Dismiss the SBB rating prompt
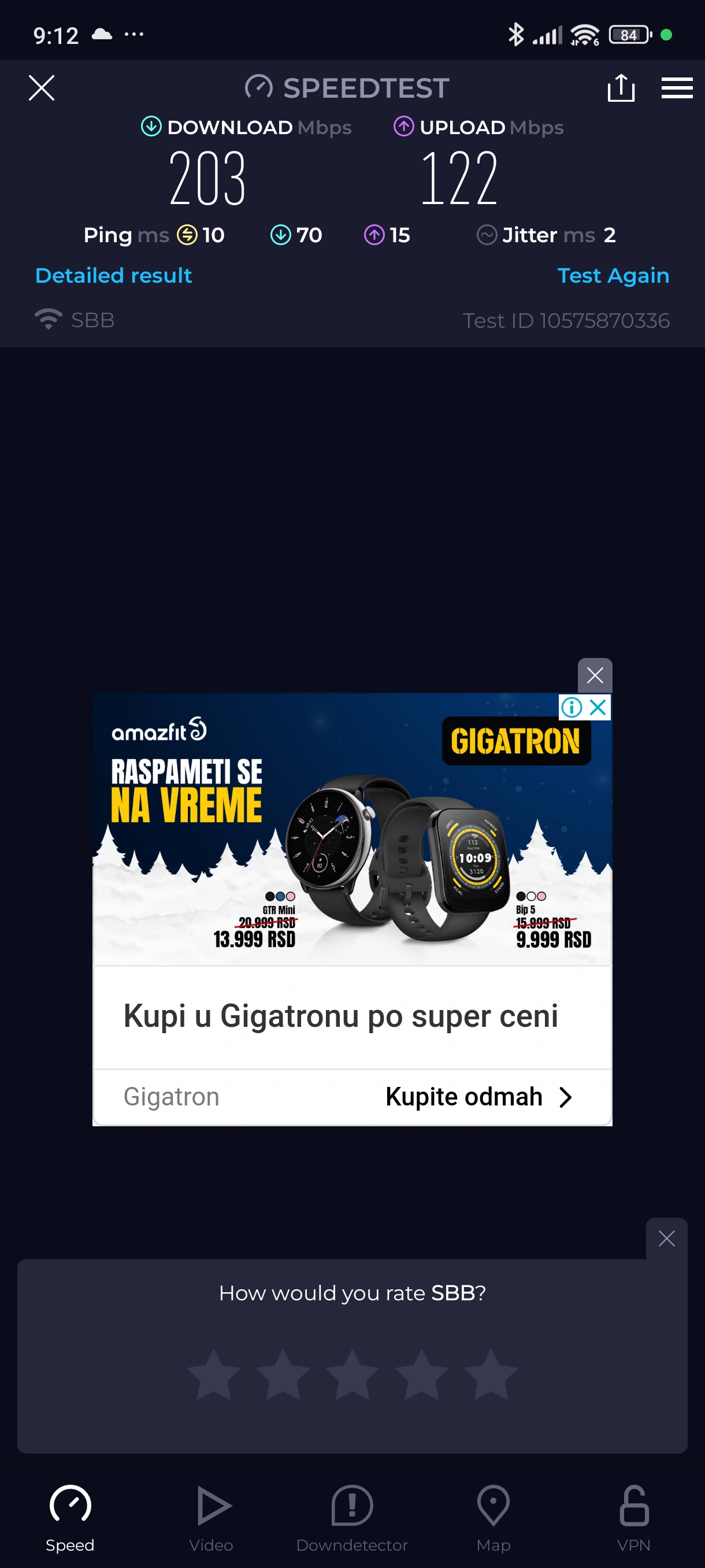Screen dimensions: 705x1568 click(x=666, y=1238)
